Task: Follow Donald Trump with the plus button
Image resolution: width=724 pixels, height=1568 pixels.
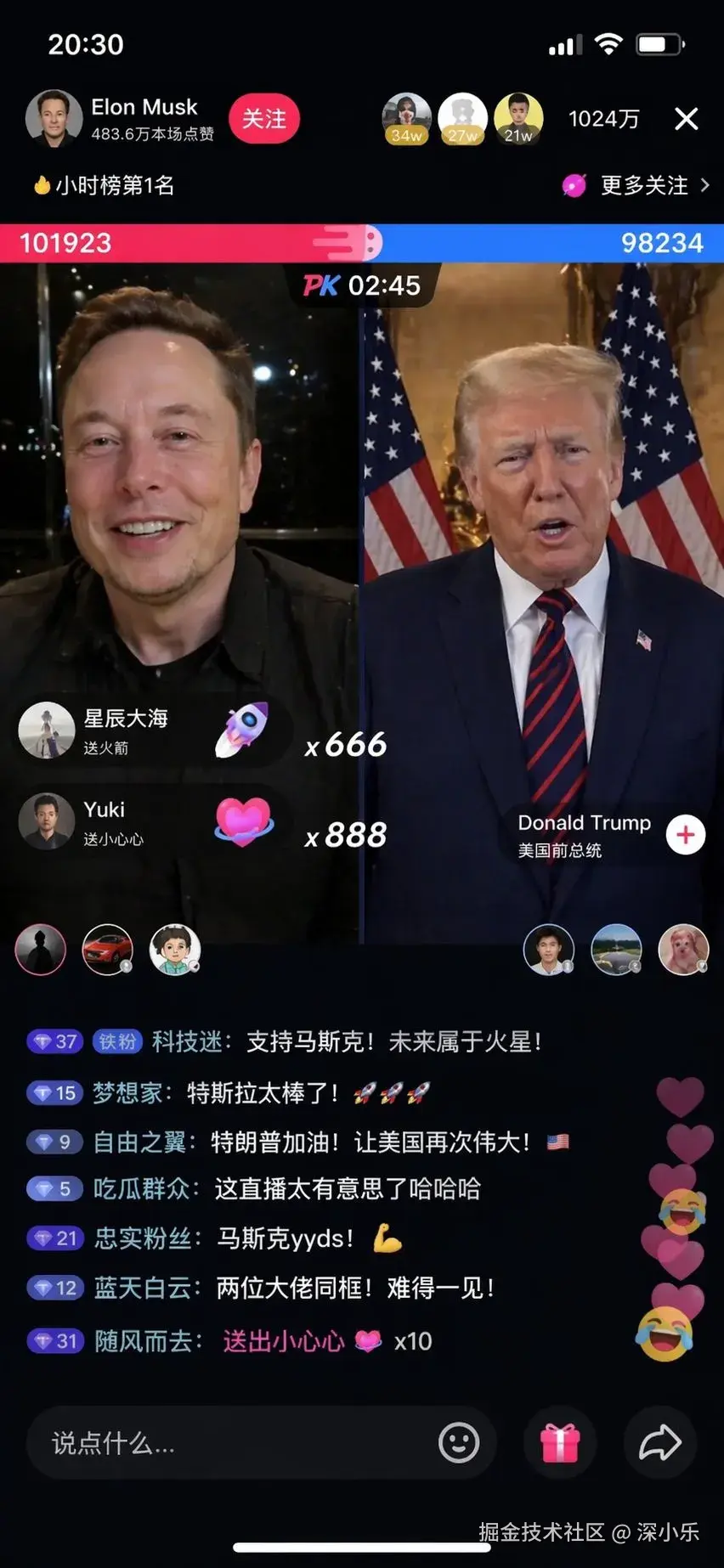Action: tap(685, 835)
